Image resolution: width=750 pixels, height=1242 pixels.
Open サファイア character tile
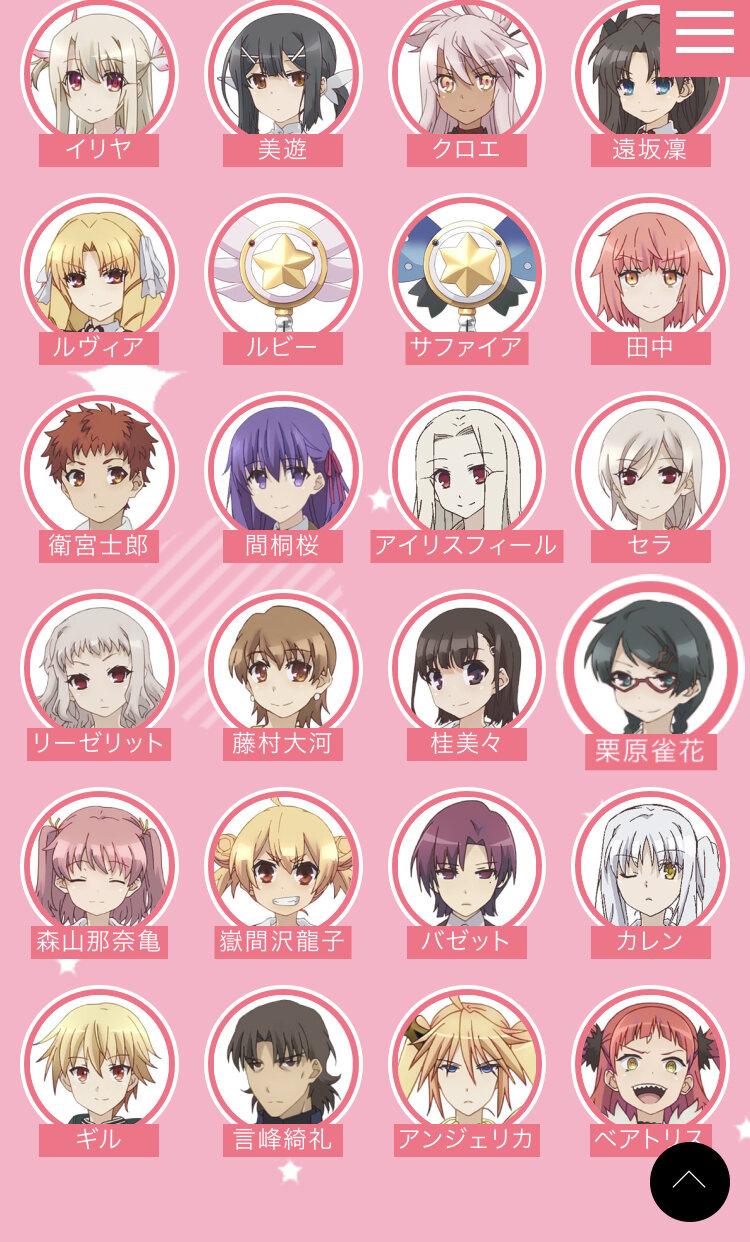point(467,279)
